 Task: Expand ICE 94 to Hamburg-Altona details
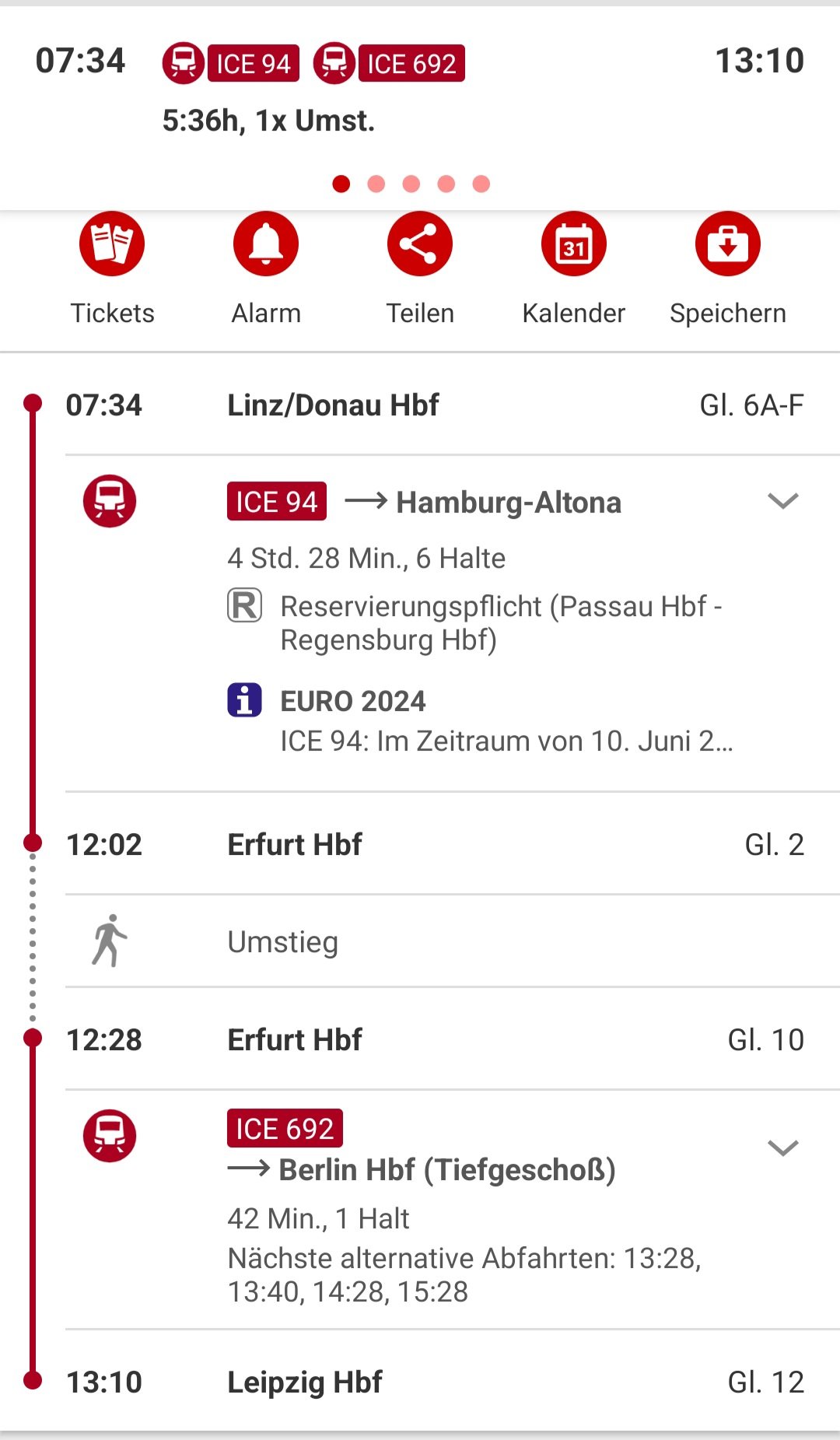coord(782,501)
